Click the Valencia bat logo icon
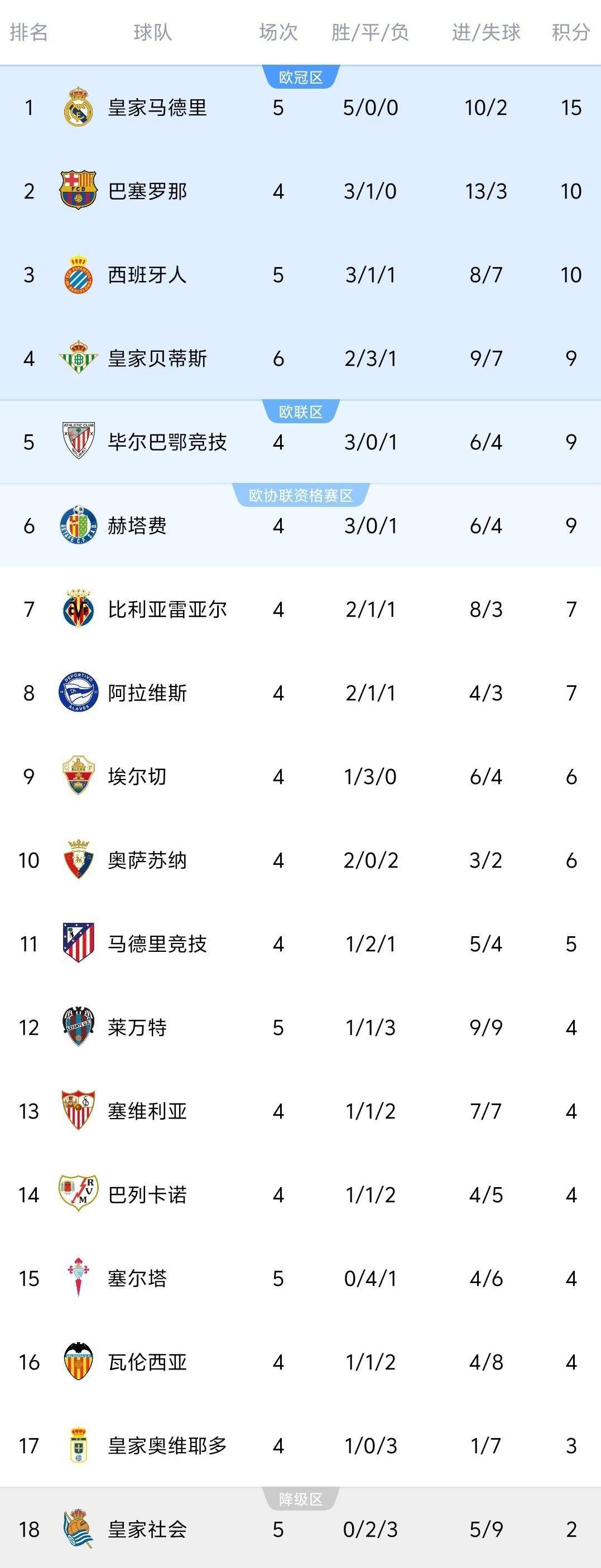This screenshot has width=601, height=1568. point(78,1363)
